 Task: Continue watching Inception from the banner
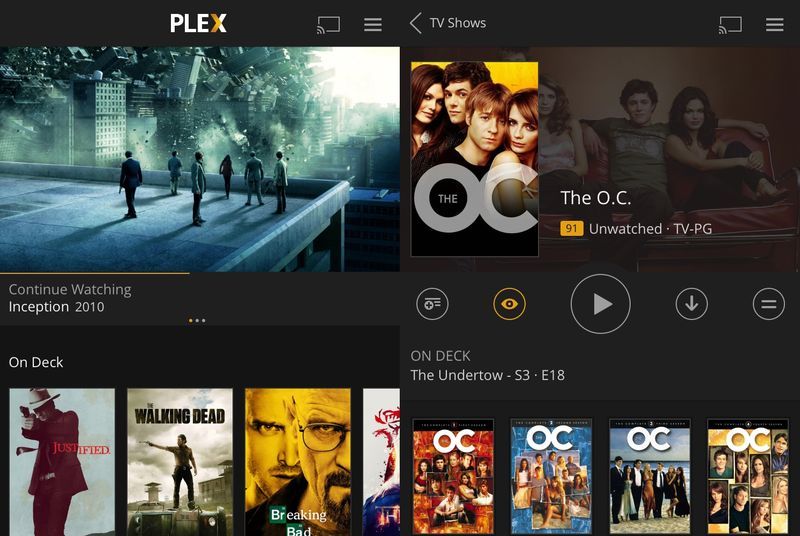click(x=199, y=159)
